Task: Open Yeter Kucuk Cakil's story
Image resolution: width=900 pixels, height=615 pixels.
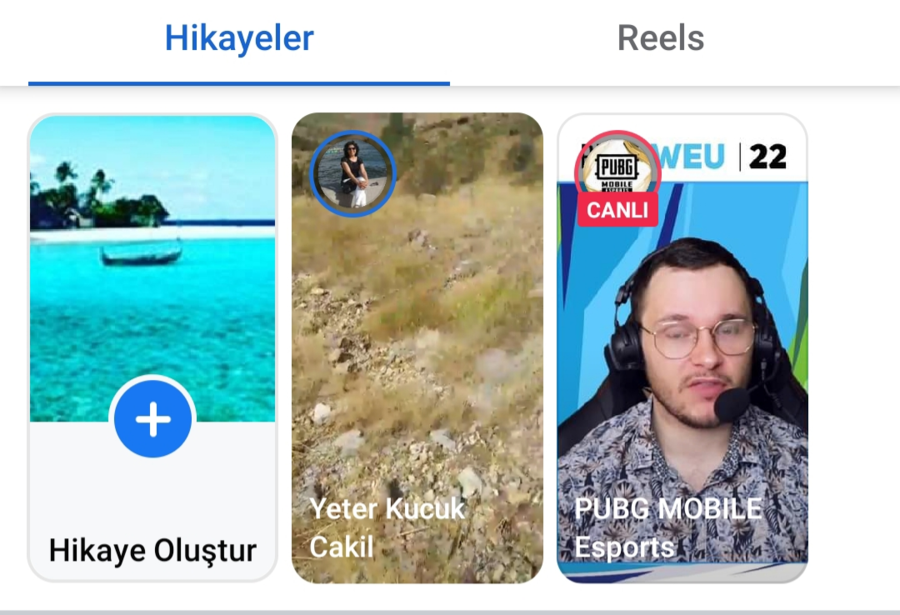Action: 417,347
